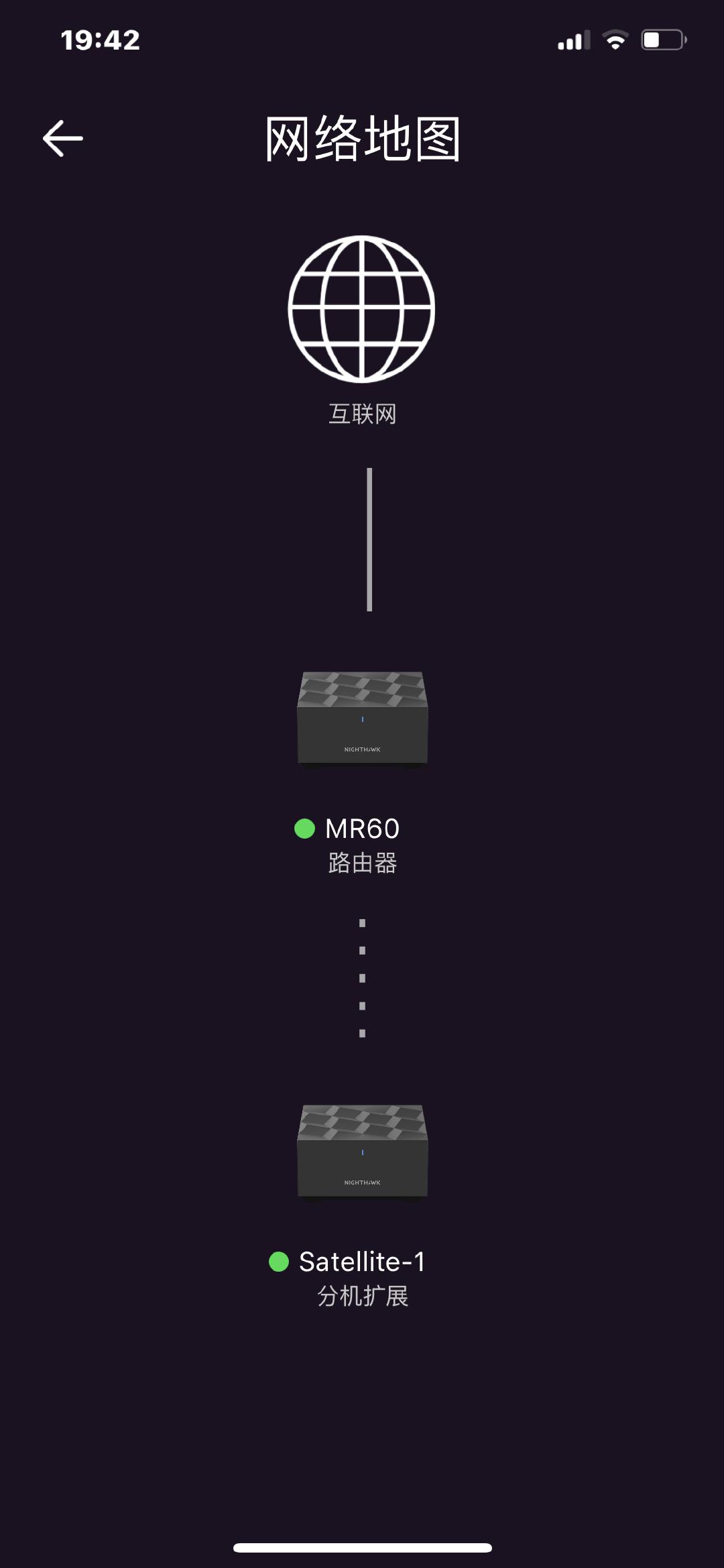The image size is (724, 1568).
Task: Tap the home indicator bar at bottom
Action: click(362, 1549)
